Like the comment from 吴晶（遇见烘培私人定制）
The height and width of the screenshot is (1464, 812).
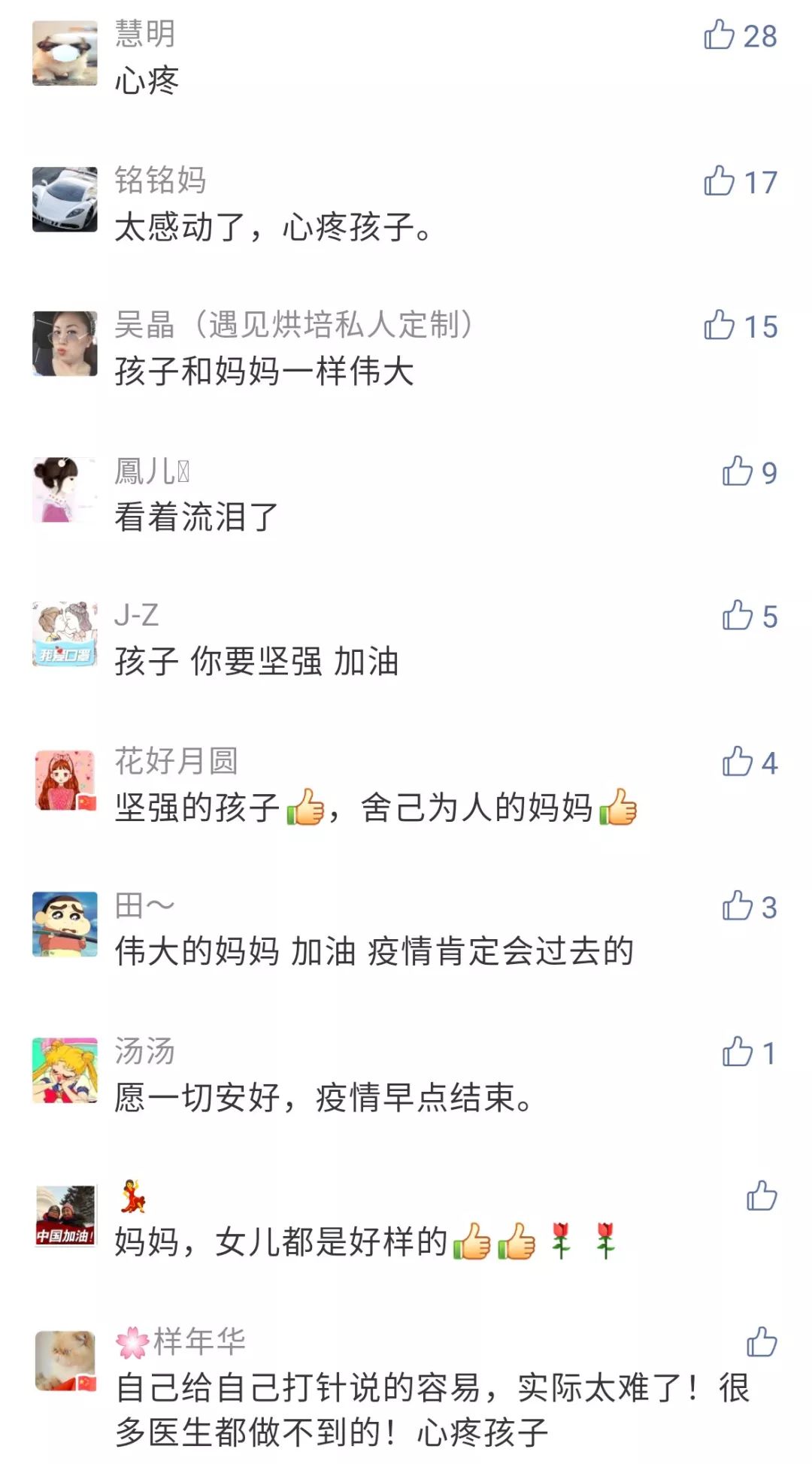pyautogui.click(x=720, y=326)
